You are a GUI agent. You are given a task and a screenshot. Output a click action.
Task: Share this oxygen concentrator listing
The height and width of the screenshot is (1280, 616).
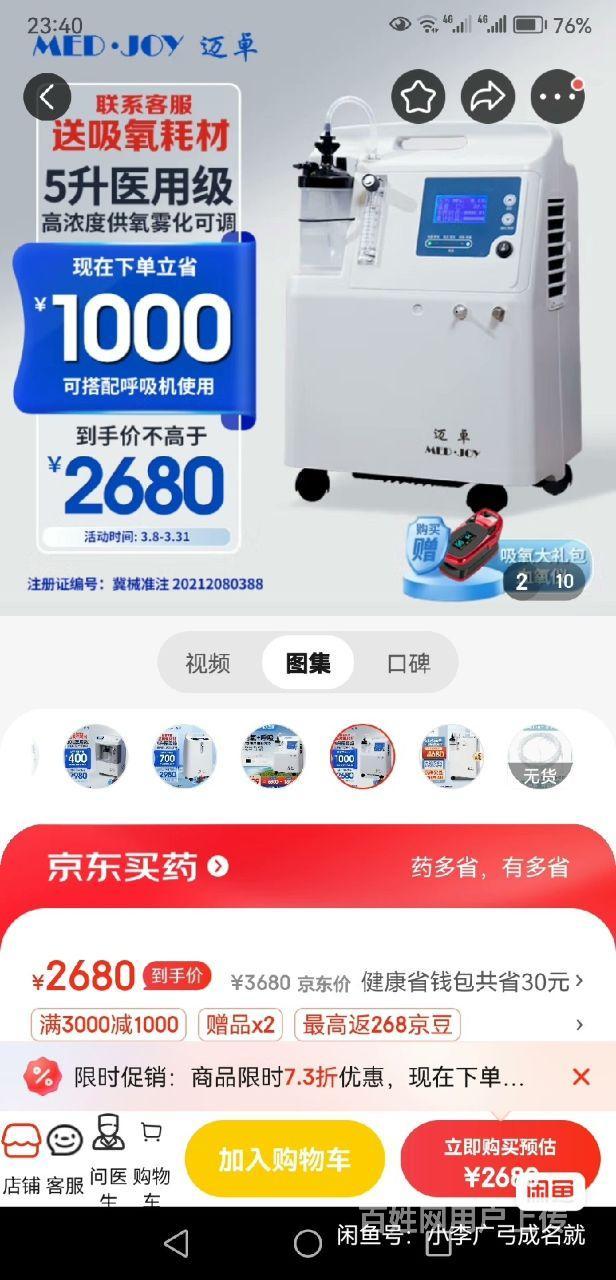(x=488, y=97)
